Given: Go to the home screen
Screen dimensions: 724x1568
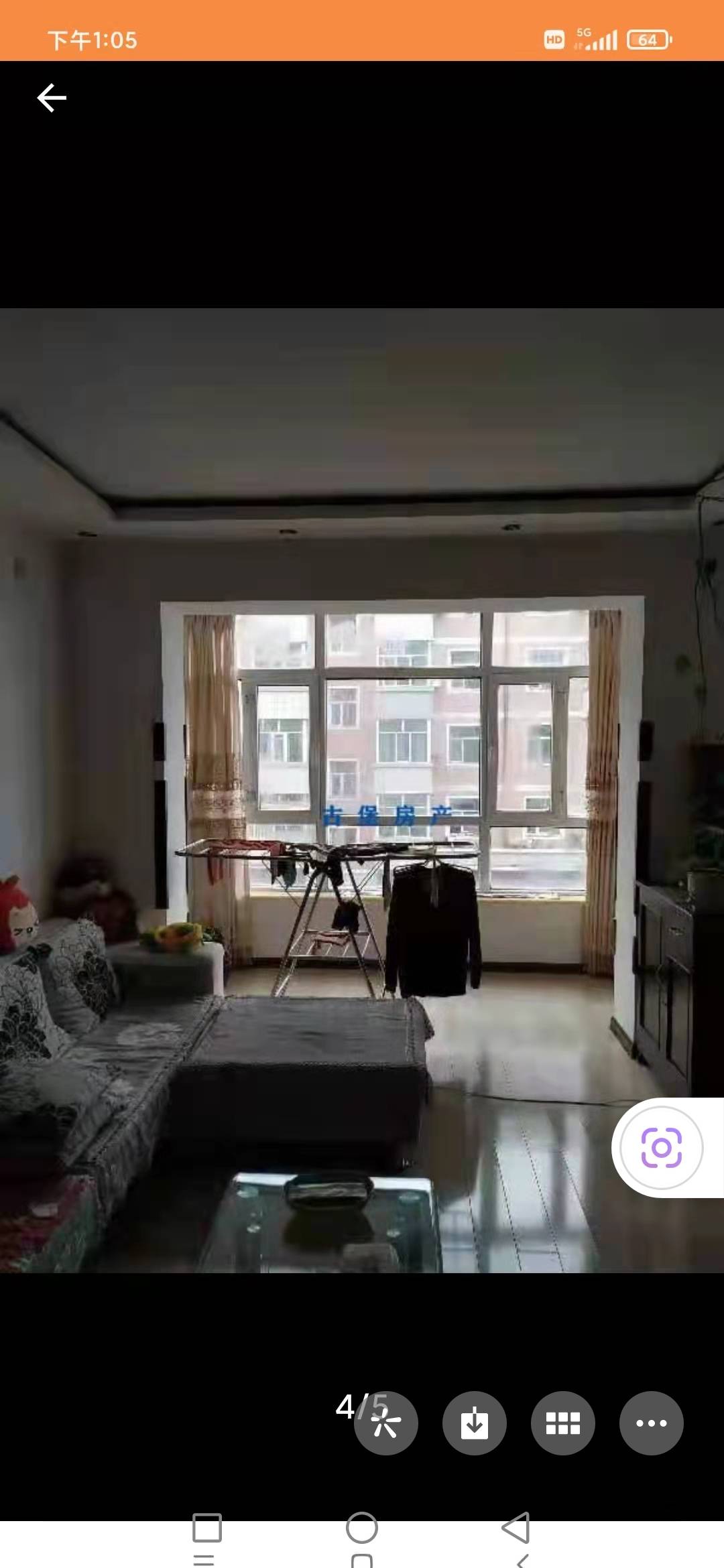Looking at the screenshot, I should [362, 1528].
